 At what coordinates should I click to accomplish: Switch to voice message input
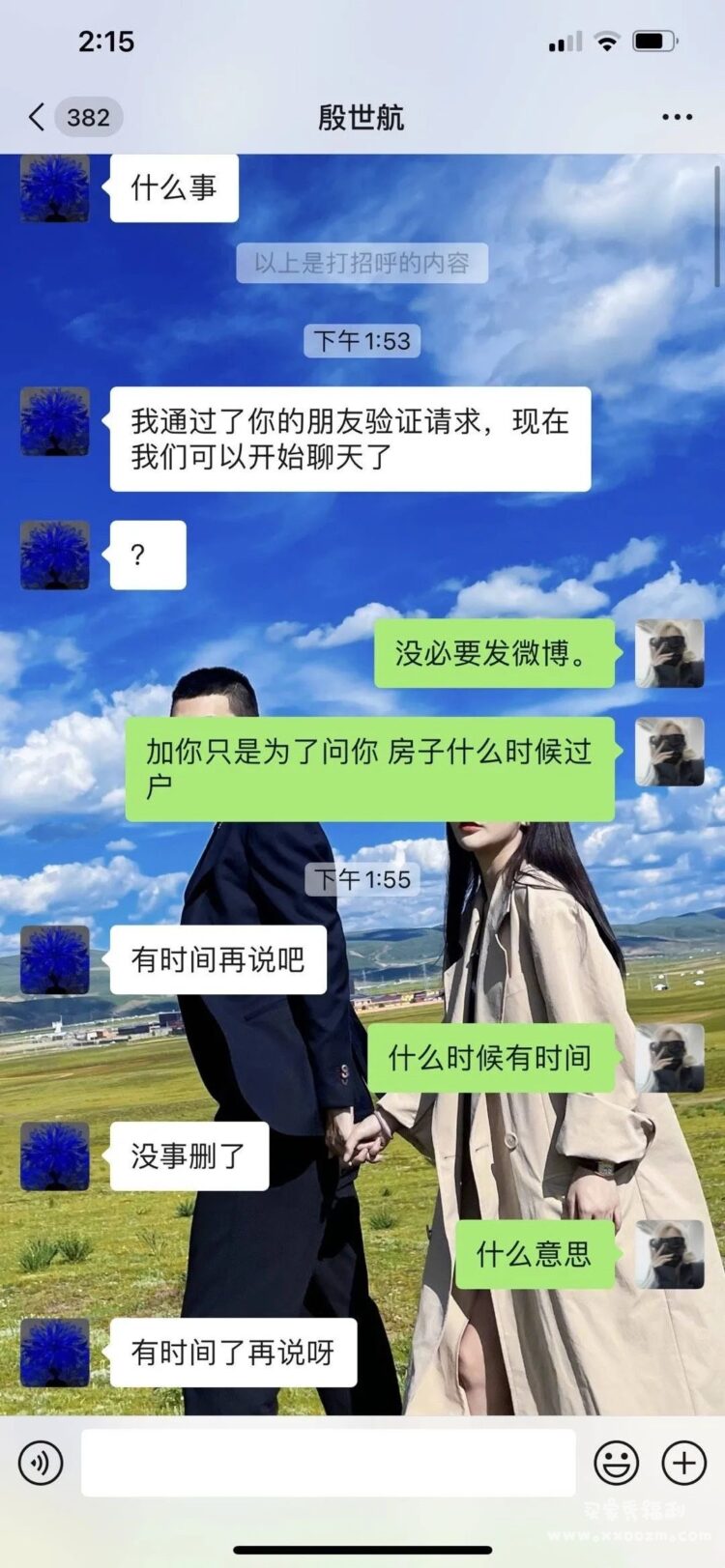(41, 1463)
